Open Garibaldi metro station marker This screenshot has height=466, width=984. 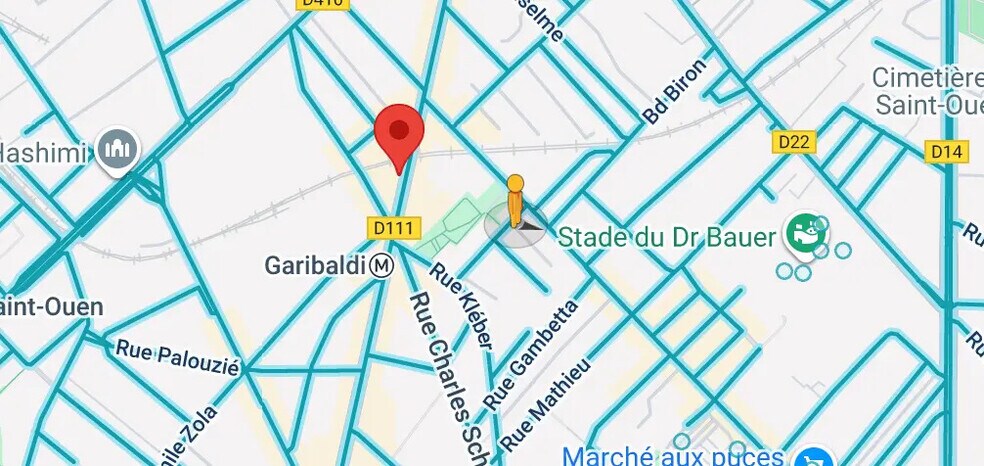[381, 266]
